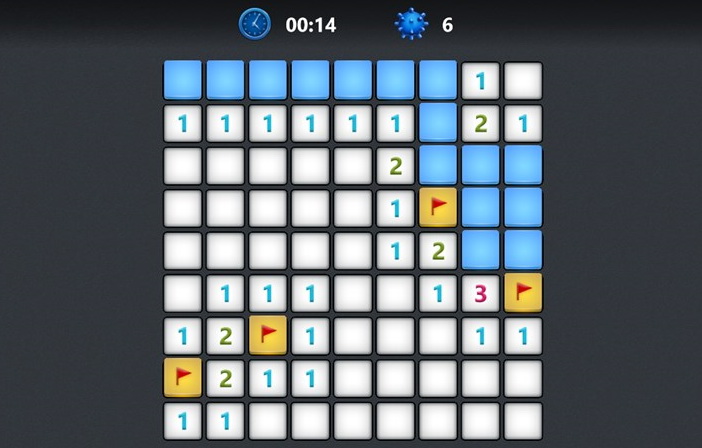Unflag the tile left of the 2-1-1 row
The width and height of the screenshot is (702, 448).
182,377
